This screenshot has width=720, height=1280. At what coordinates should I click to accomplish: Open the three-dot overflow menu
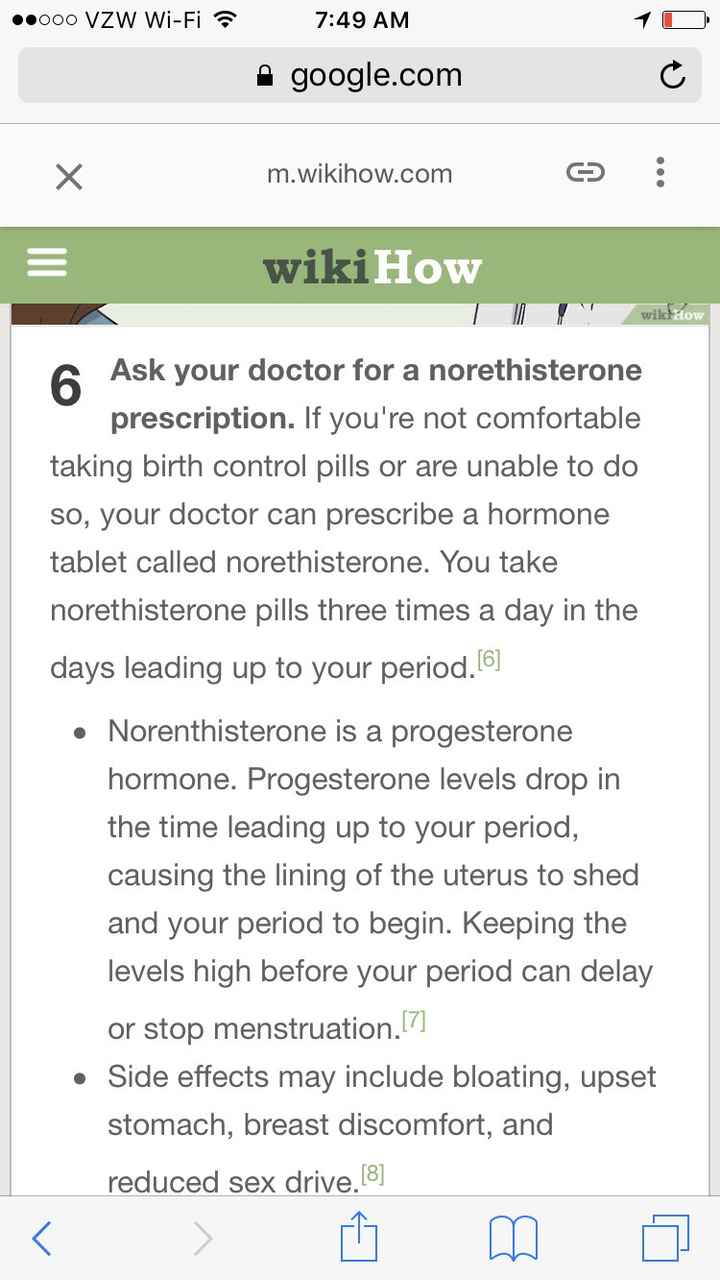660,172
